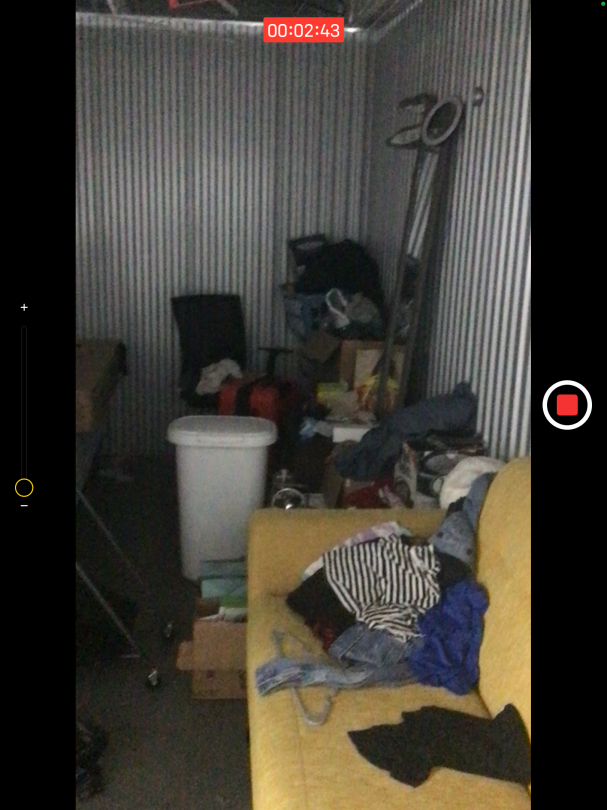Tap the minus to zoom out
Viewport: 607px width, 810px height.
(x=24, y=506)
